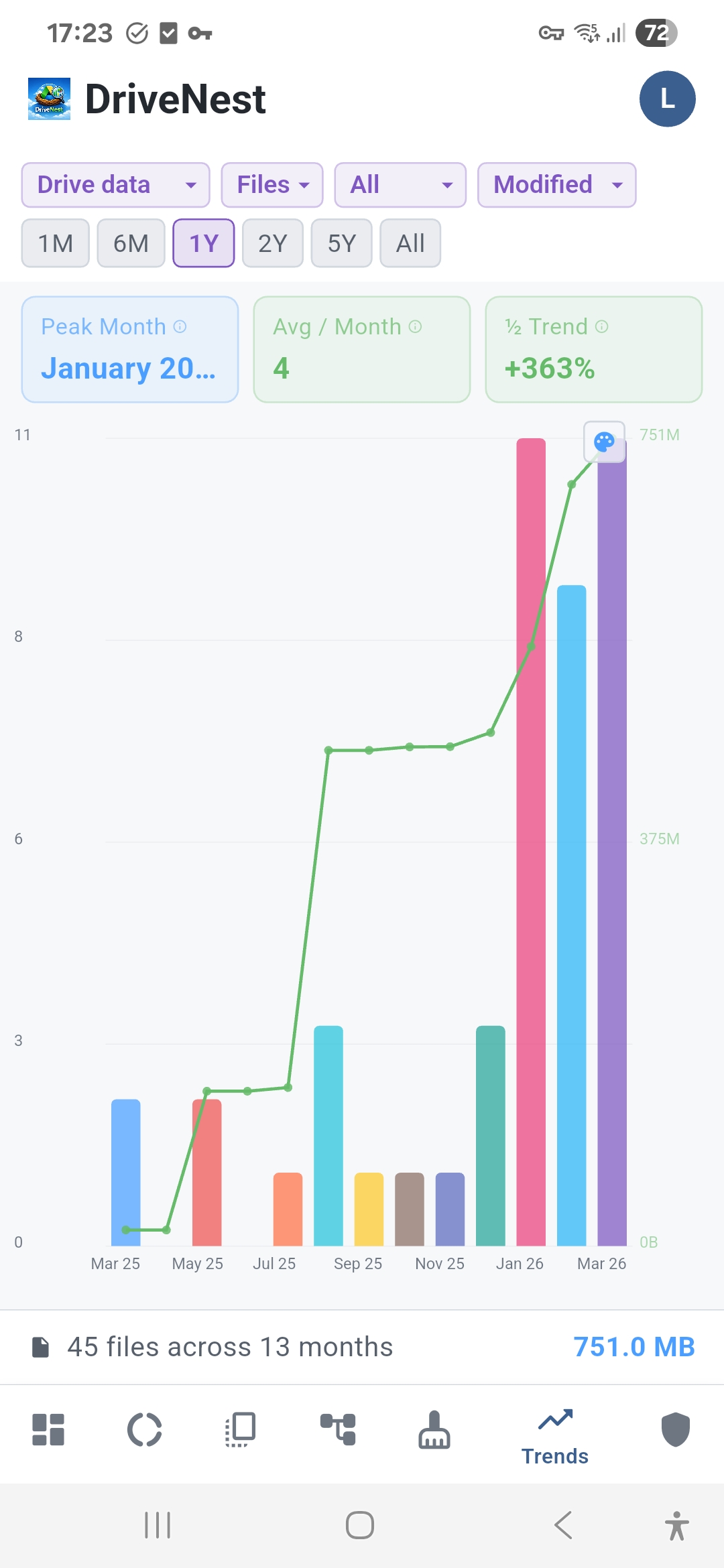Viewport: 724px width, 1568px height.
Task: Switch to the cleanup broom tab
Action: coord(434,1429)
